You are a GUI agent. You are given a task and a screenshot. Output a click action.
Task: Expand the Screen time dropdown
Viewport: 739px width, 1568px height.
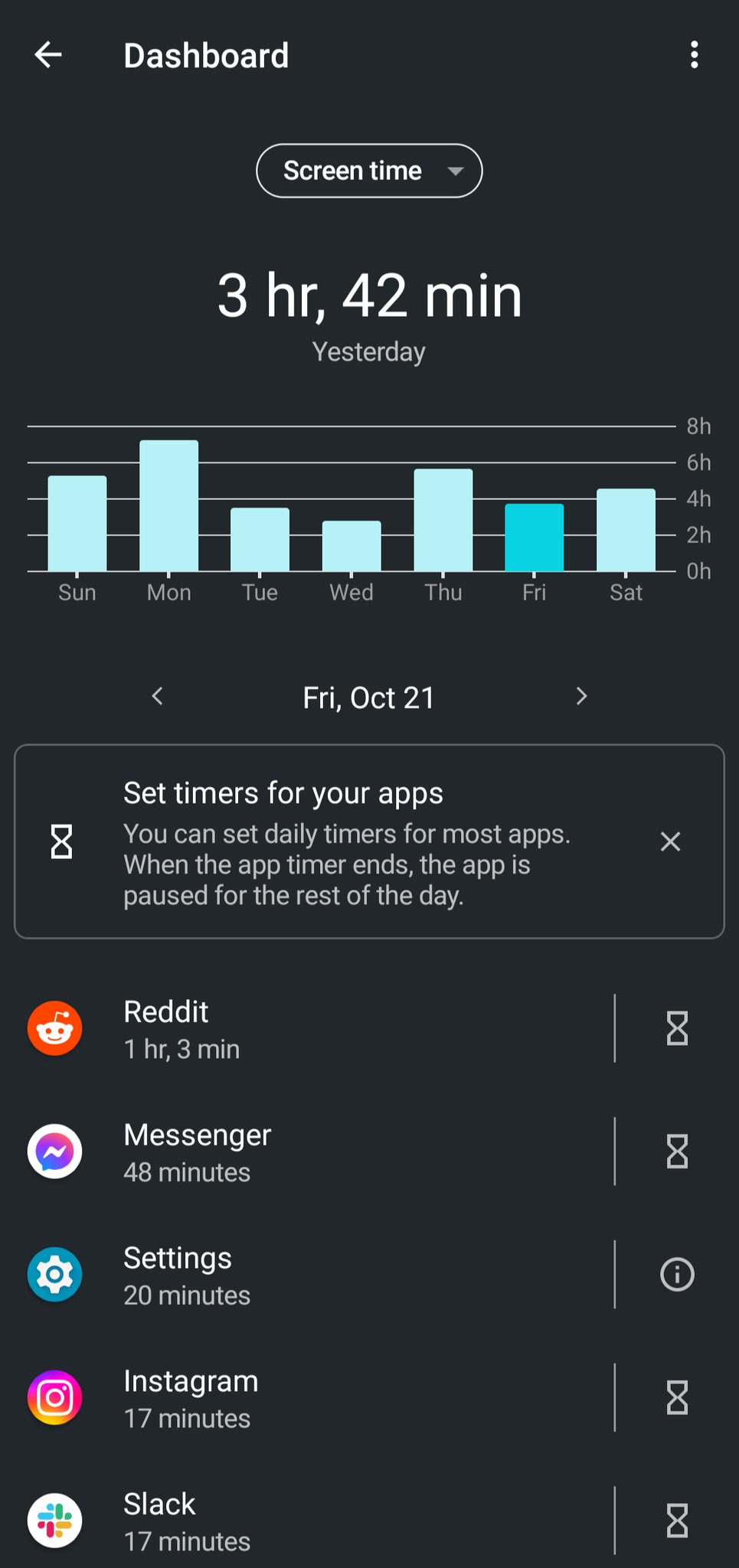(369, 171)
